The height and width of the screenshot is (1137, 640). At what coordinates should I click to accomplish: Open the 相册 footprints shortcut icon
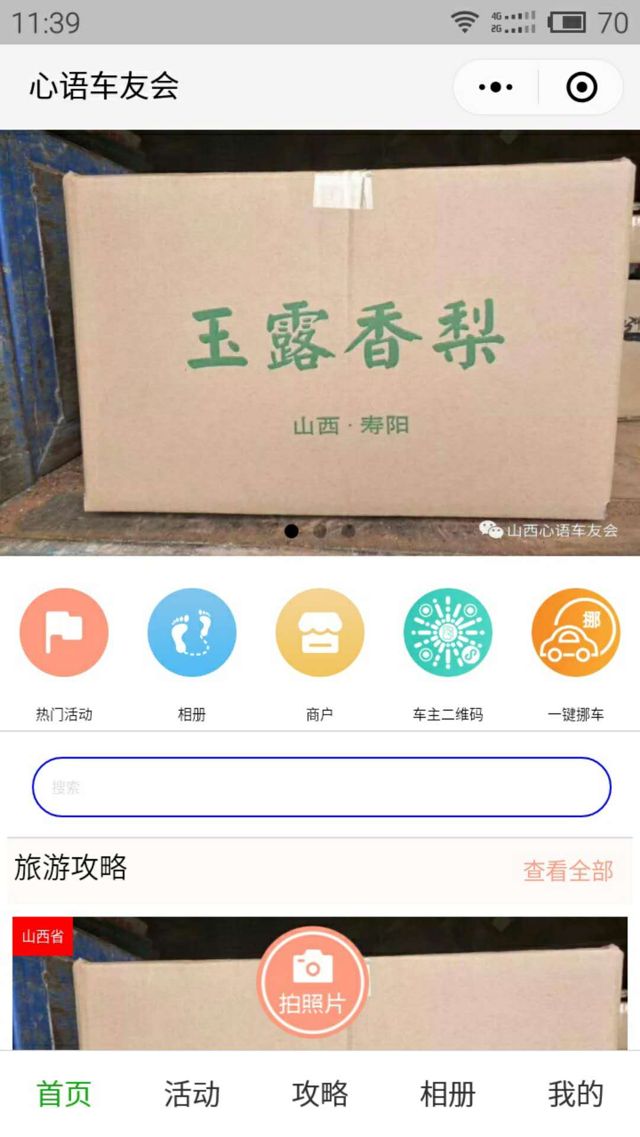coord(192,633)
